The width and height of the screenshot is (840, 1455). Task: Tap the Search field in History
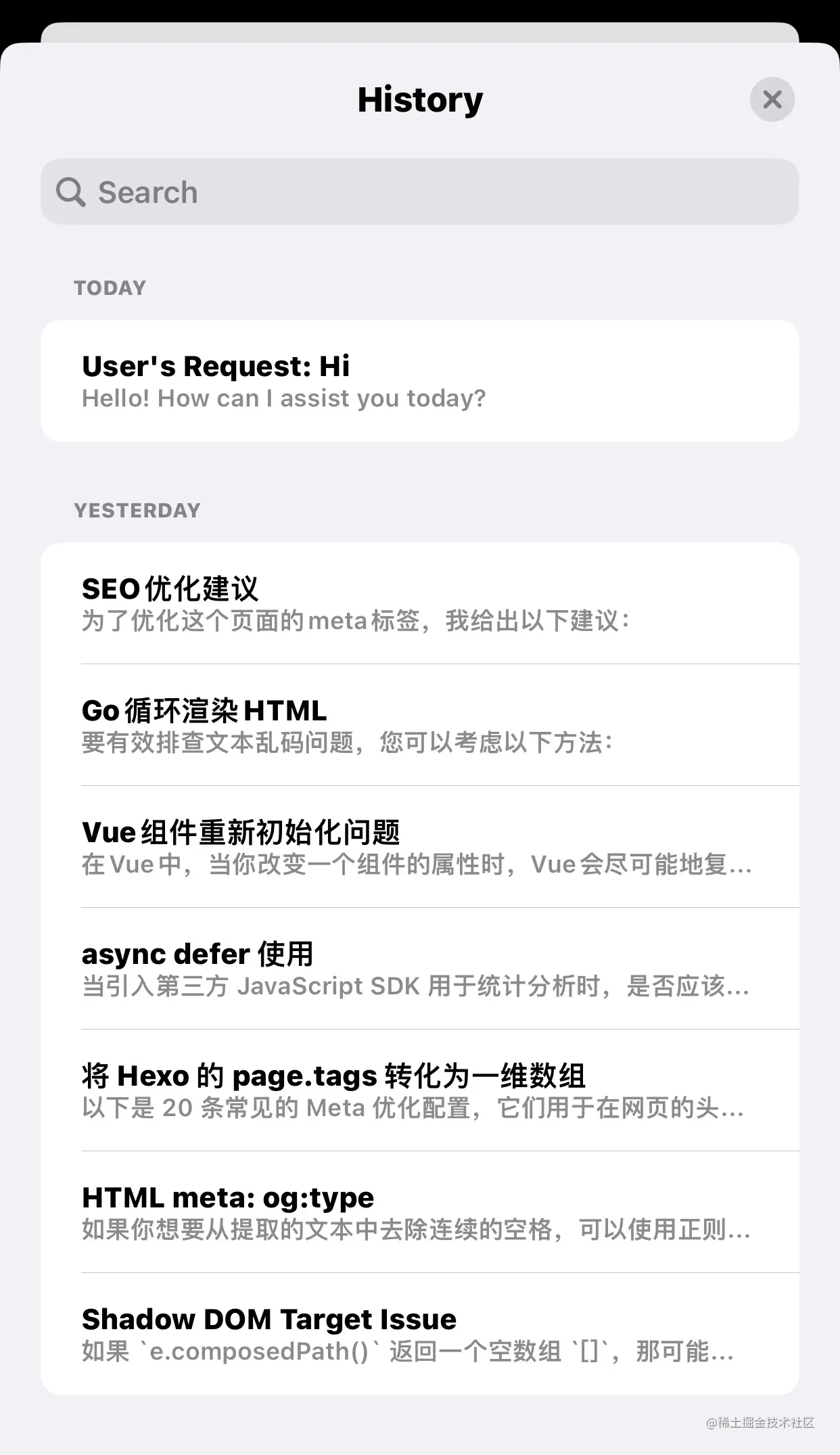pyautogui.click(x=419, y=192)
